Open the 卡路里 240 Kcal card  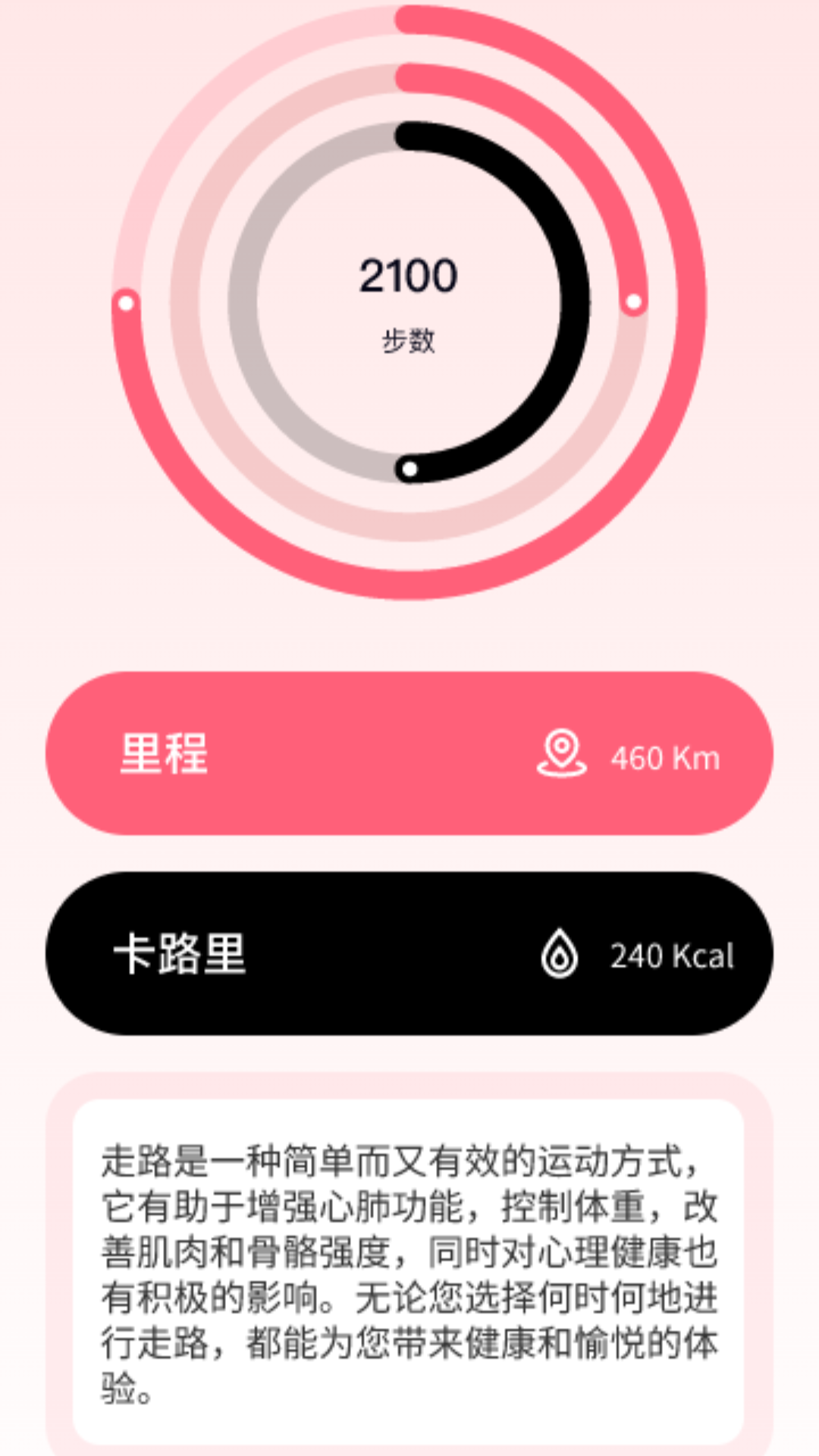pyautogui.click(x=409, y=953)
